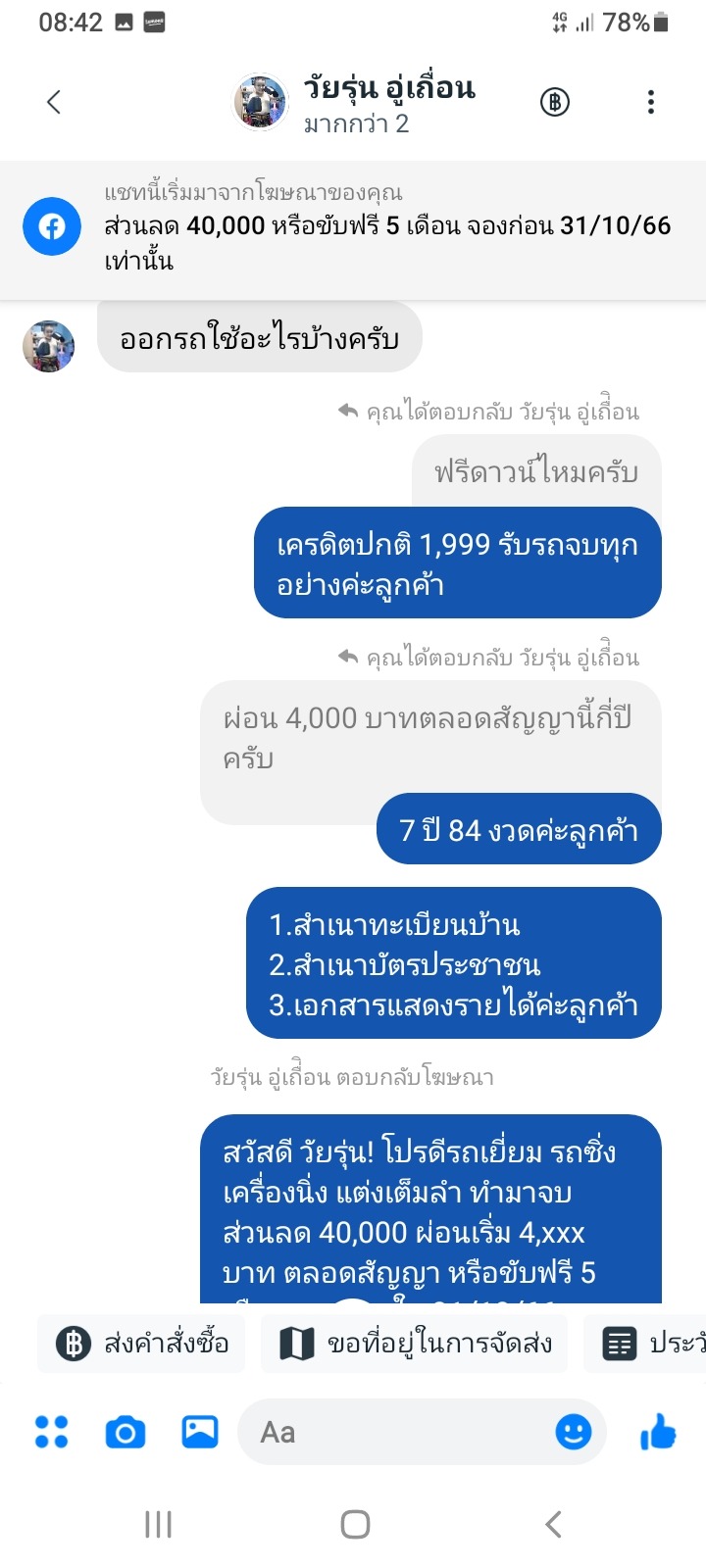The height and width of the screenshot is (1568, 706).
Task: Open the Facebook ad banner about ส่วนลด 40,000
Action: (x=353, y=229)
